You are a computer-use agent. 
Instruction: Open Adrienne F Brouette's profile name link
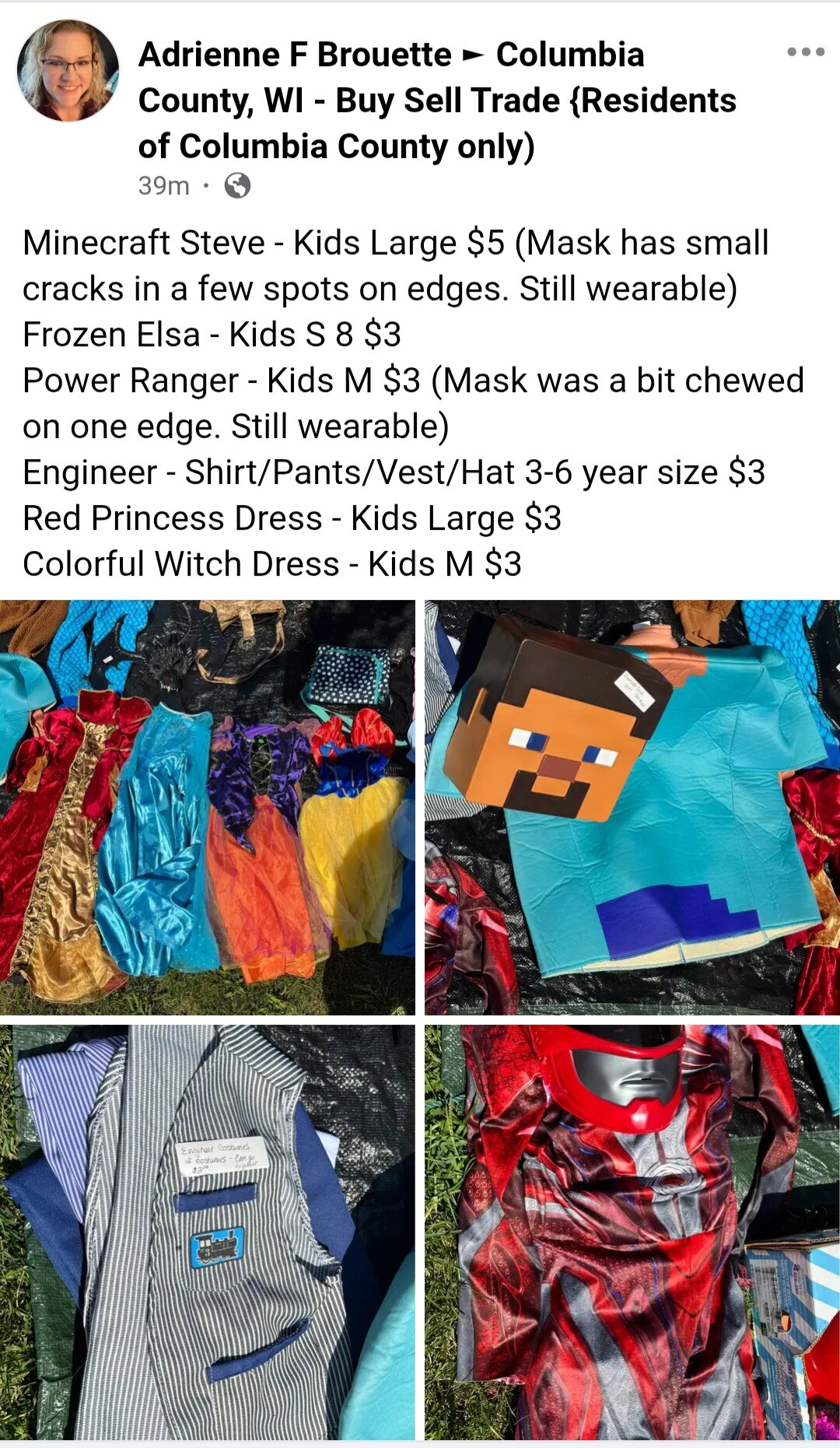(x=295, y=54)
